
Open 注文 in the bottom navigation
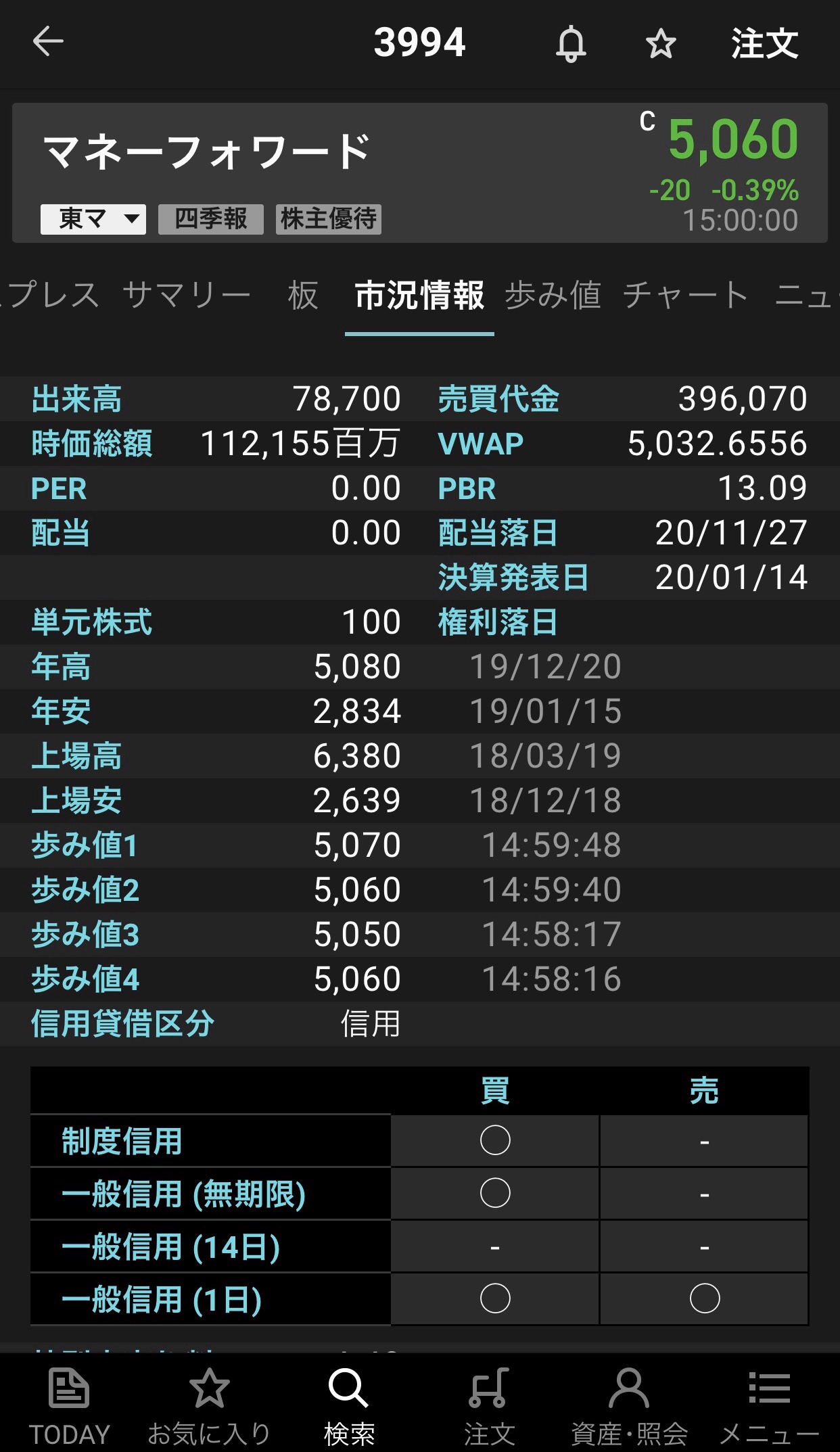[x=490, y=1405]
